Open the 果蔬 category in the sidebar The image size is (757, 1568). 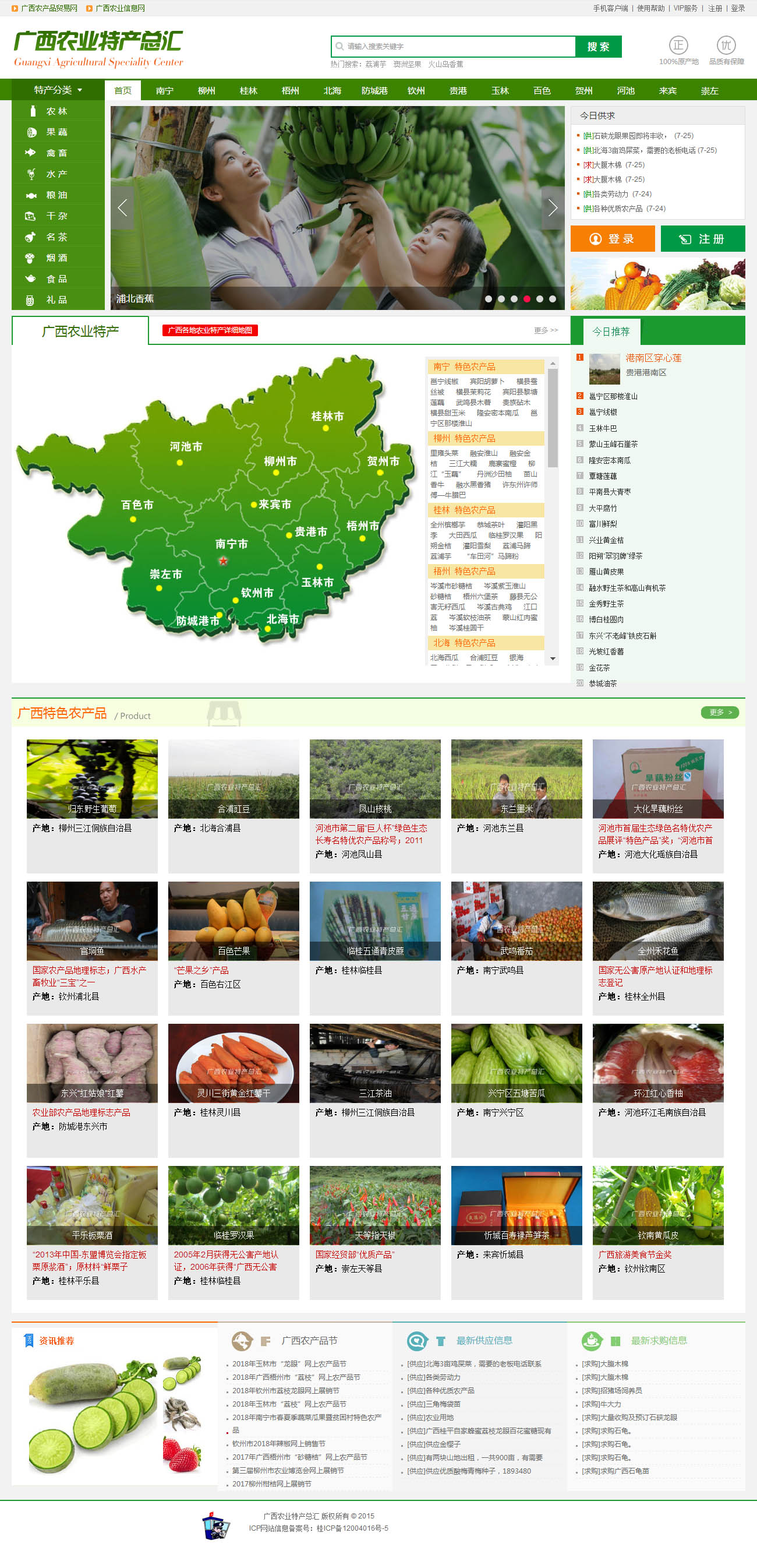point(56,132)
